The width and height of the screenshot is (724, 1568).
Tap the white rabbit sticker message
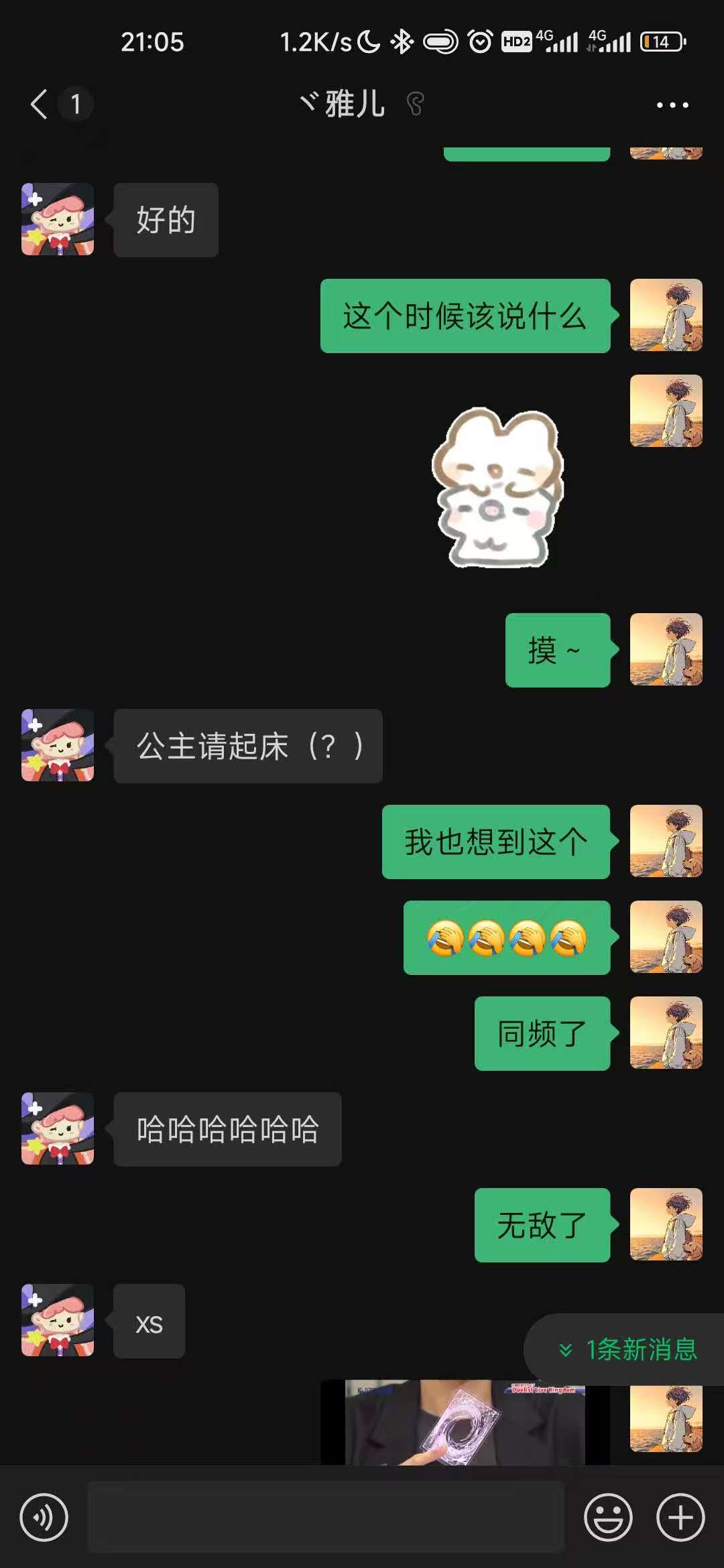(496, 489)
